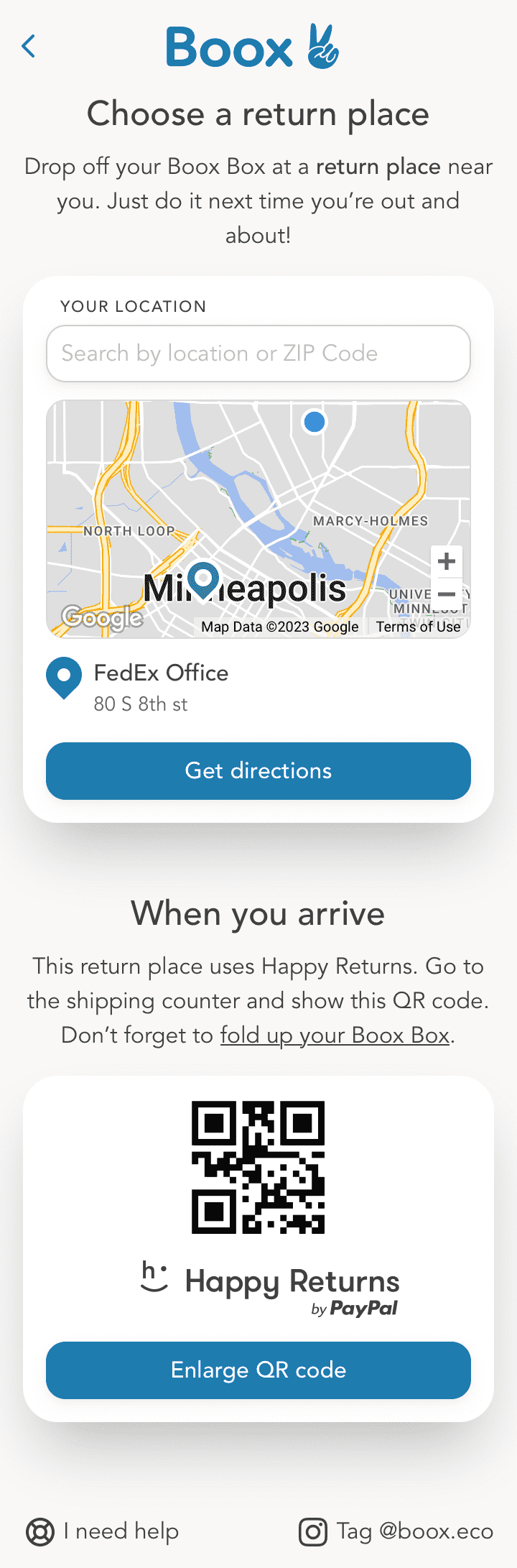Open the map's Terms of Use
517x1568 pixels.
[x=418, y=627]
